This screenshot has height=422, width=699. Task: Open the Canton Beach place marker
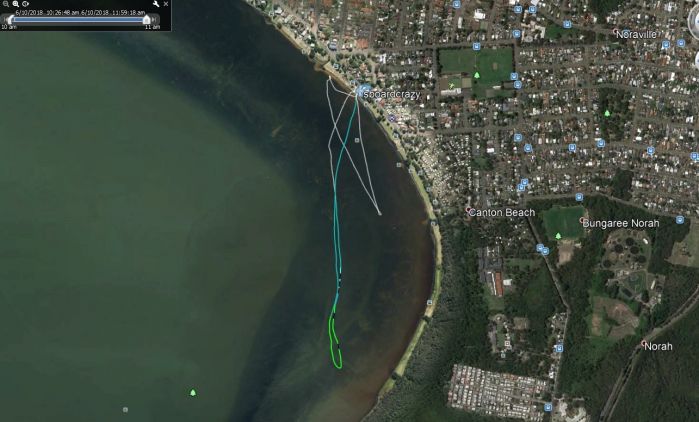pos(467,212)
